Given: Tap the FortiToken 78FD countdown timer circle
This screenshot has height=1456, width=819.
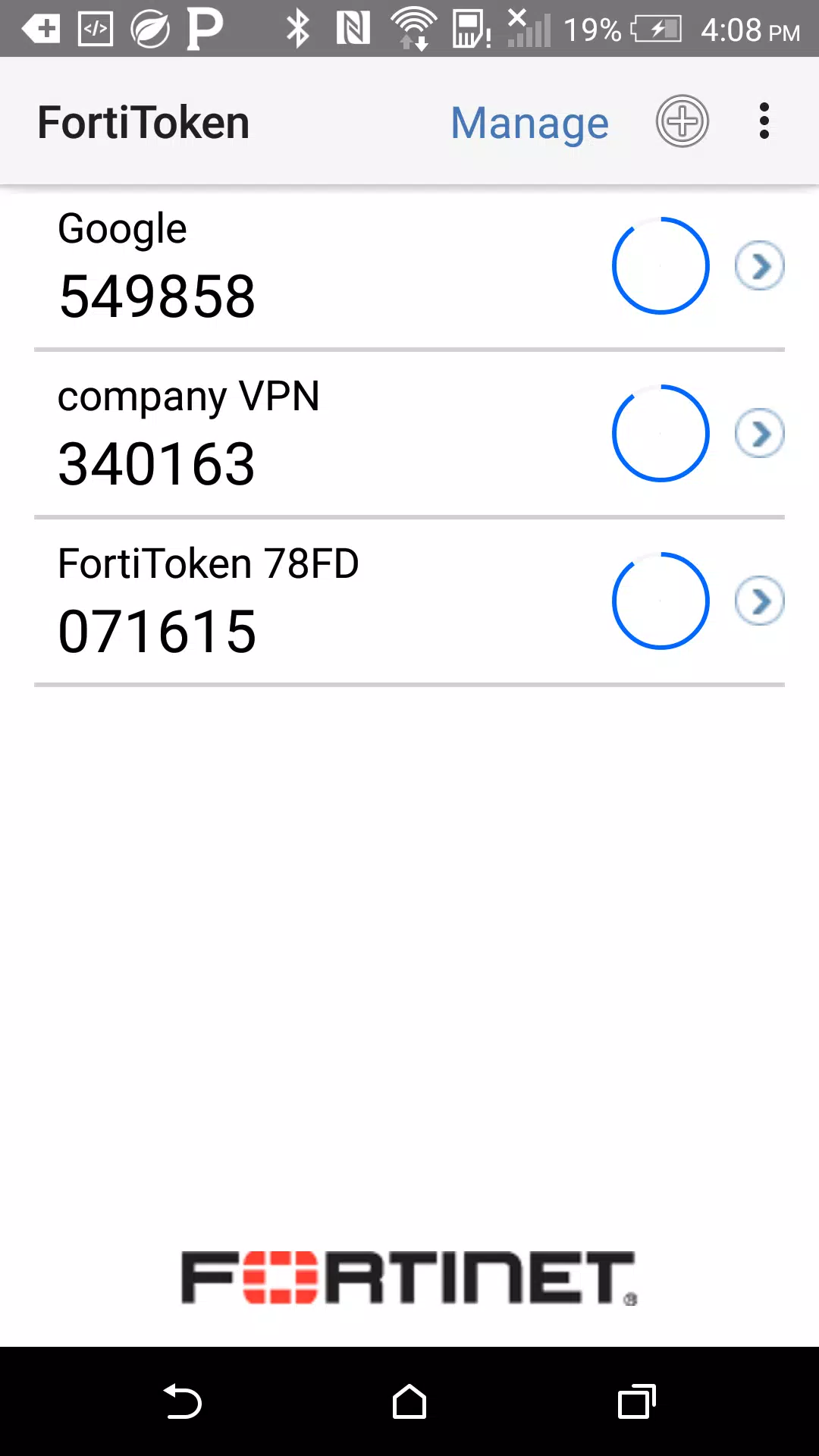Looking at the screenshot, I should tap(660, 601).
